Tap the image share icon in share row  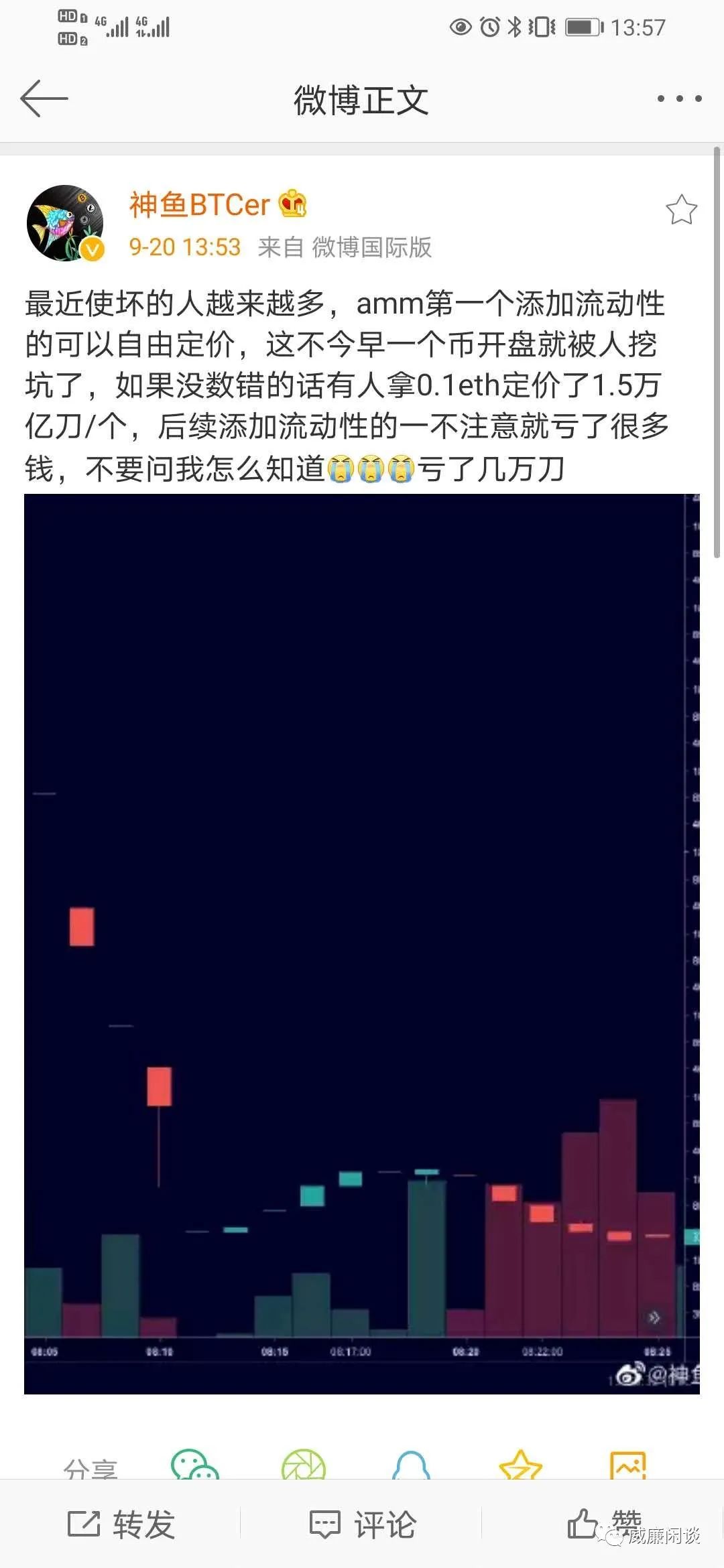627,1465
